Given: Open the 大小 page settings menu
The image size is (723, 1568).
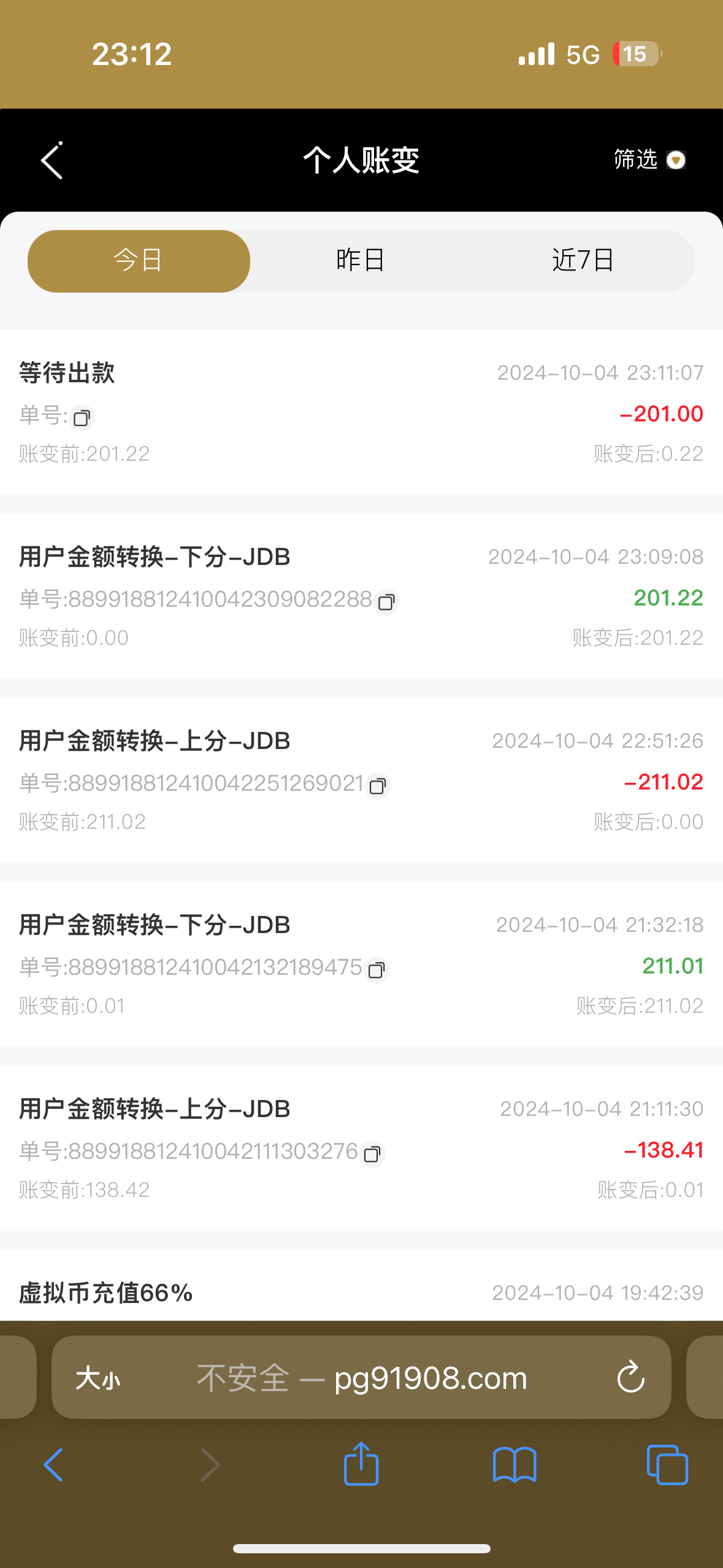Looking at the screenshot, I should click(x=98, y=1378).
